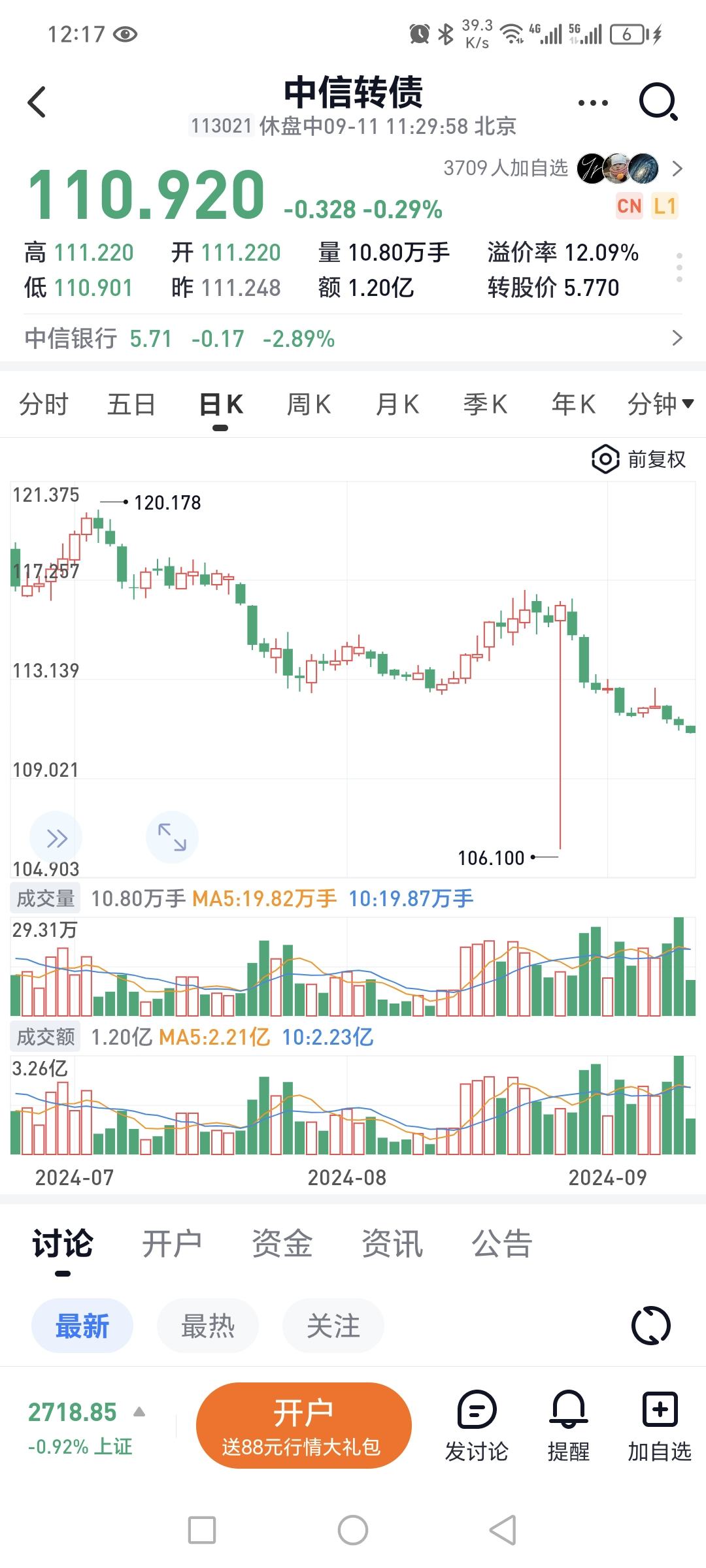Viewport: 706px width, 1568px height.
Task: Open 中信银行 underlying stock row
Action: pos(353,338)
